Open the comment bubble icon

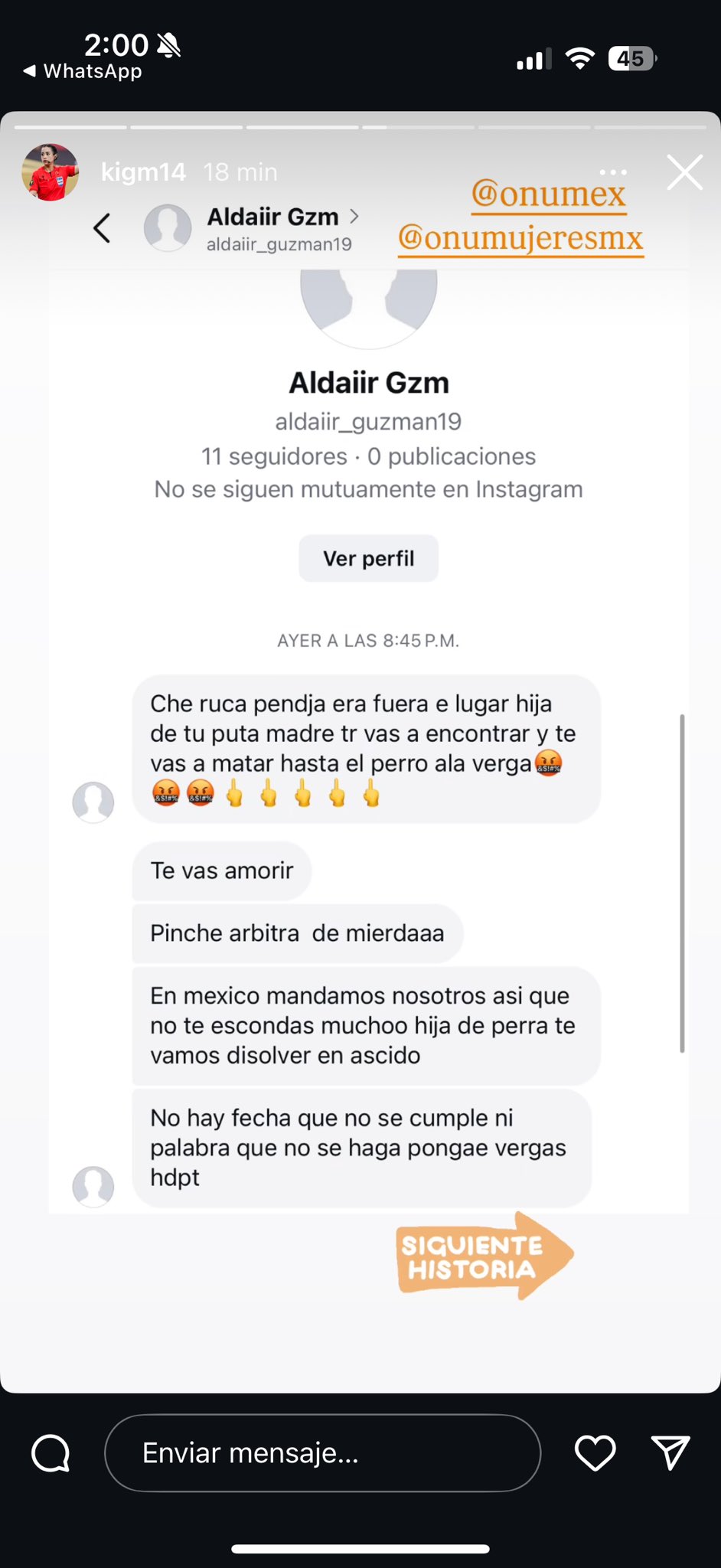[51, 1452]
